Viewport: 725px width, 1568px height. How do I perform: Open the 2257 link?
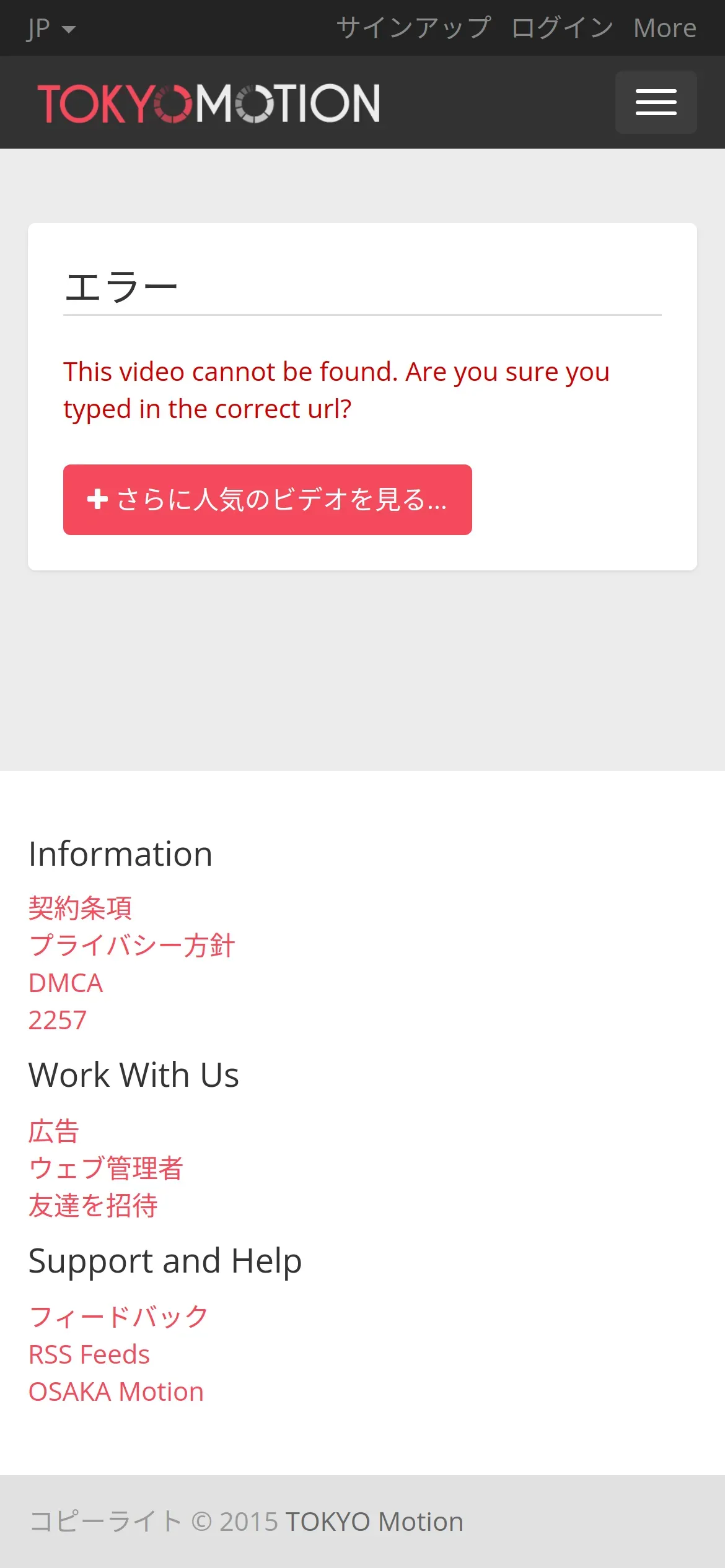pyautogui.click(x=58, y=1020)
